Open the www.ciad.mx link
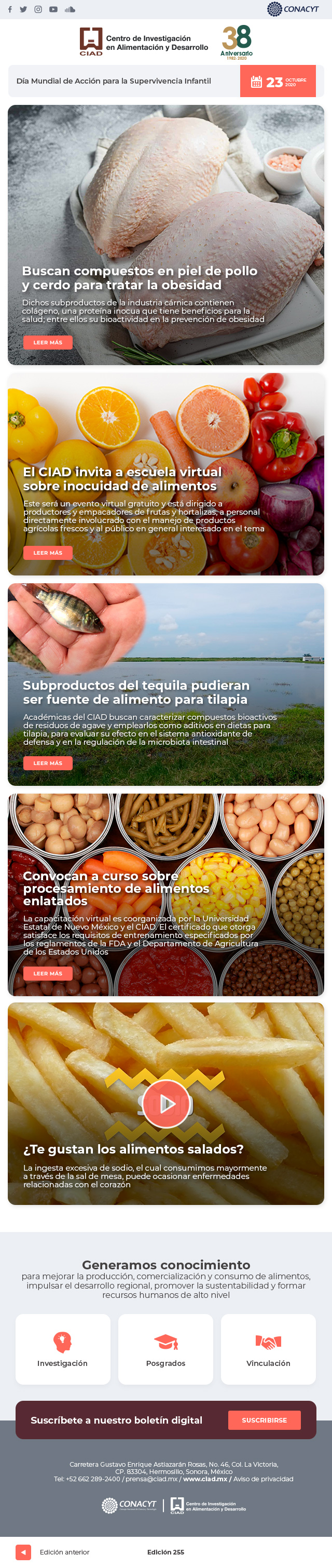Image resolution: width=332 pixels, height=1568 pixels. point(205,1479)
